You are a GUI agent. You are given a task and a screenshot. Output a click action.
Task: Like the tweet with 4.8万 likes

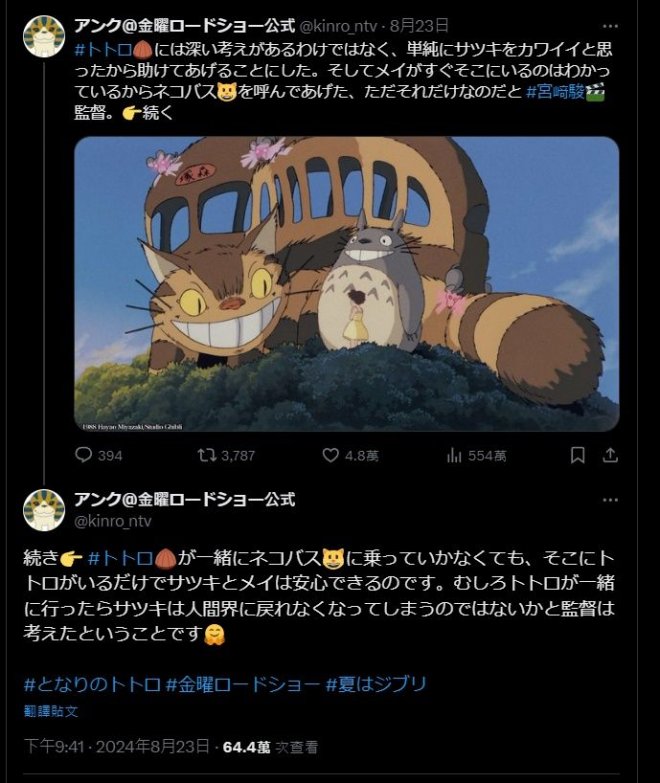click(x=331, y=455)
